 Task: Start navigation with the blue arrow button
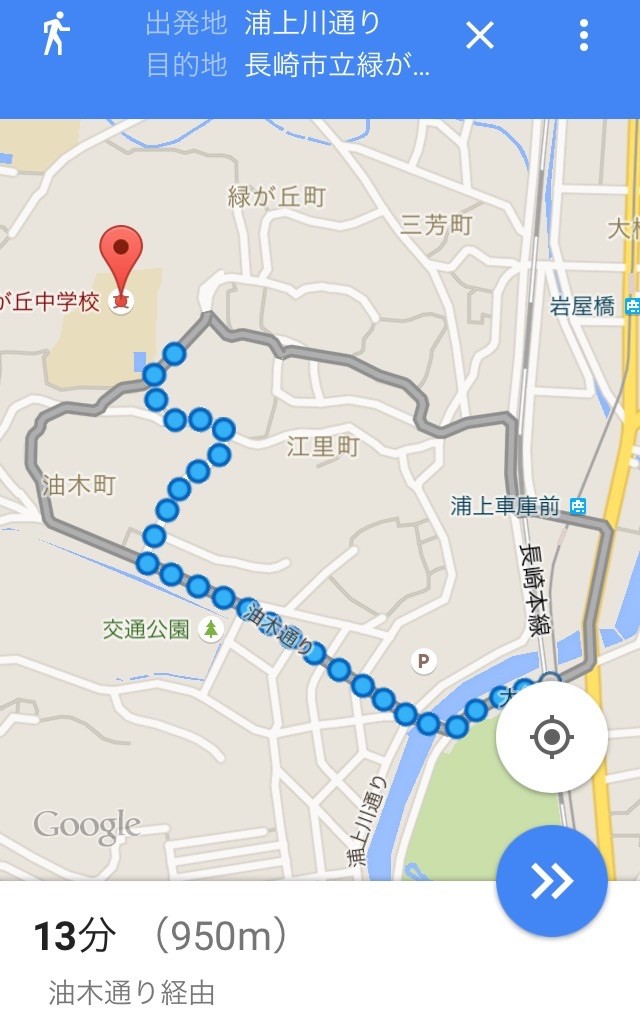click(552, 881)
